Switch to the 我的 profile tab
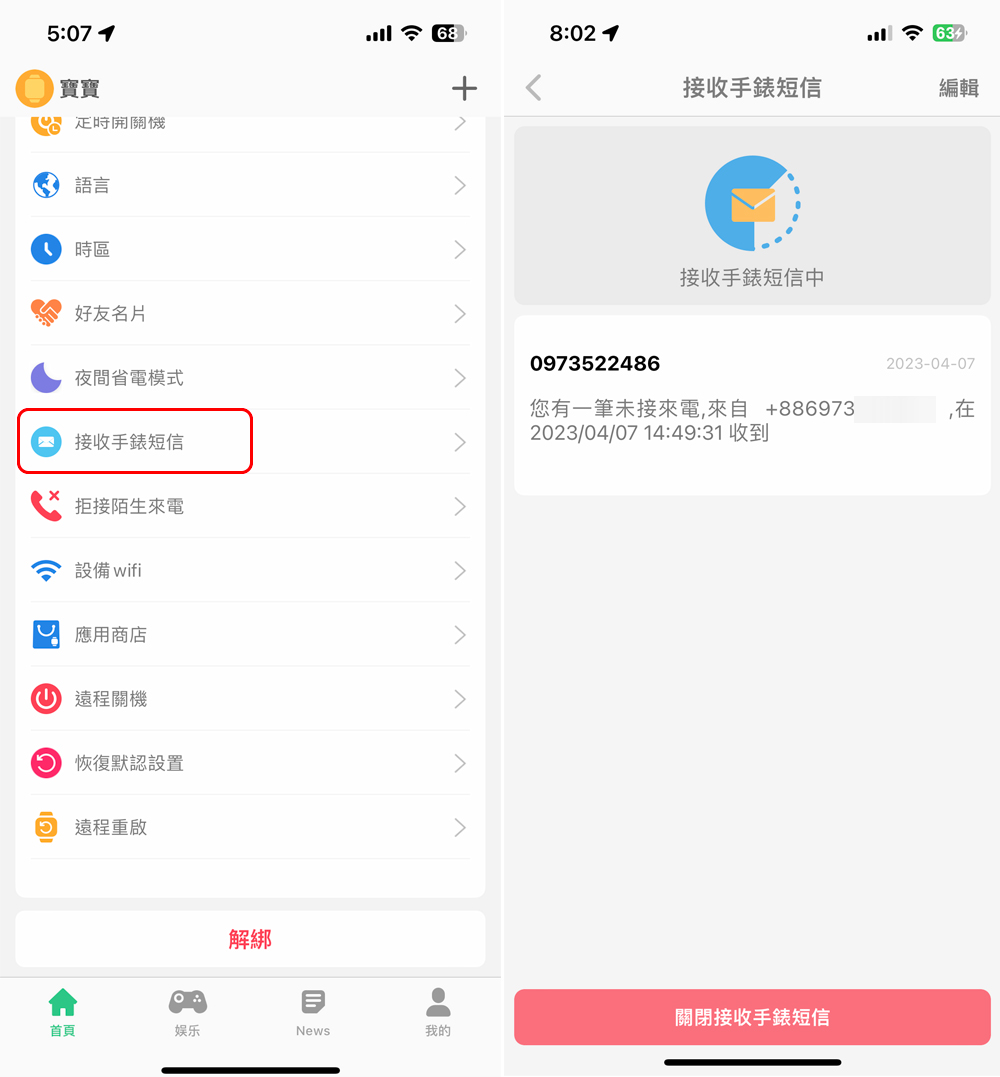Viewport: 1000px width, 1077px height. pos(438,1012)
